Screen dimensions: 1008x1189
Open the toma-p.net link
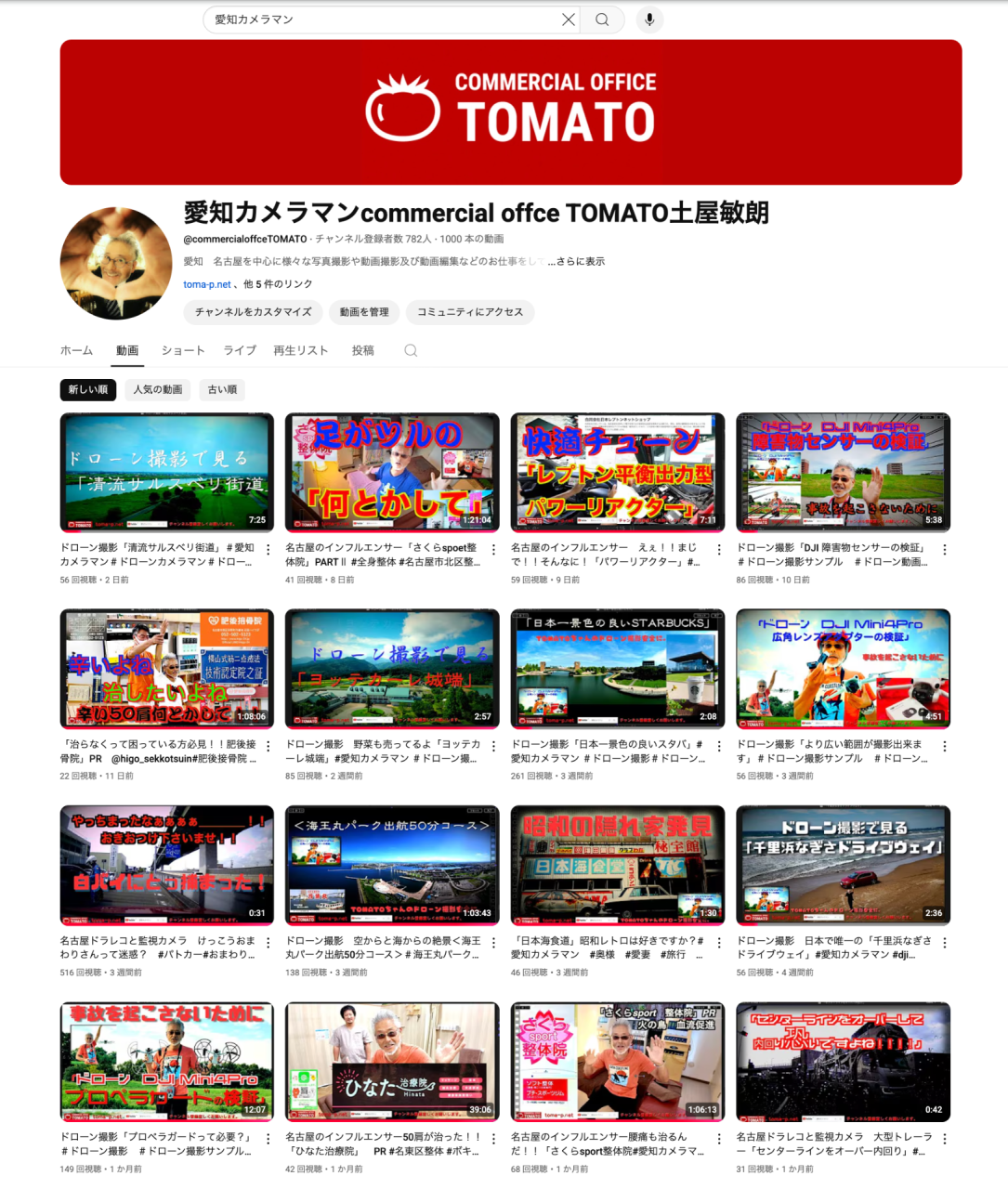tap(206, 284)
